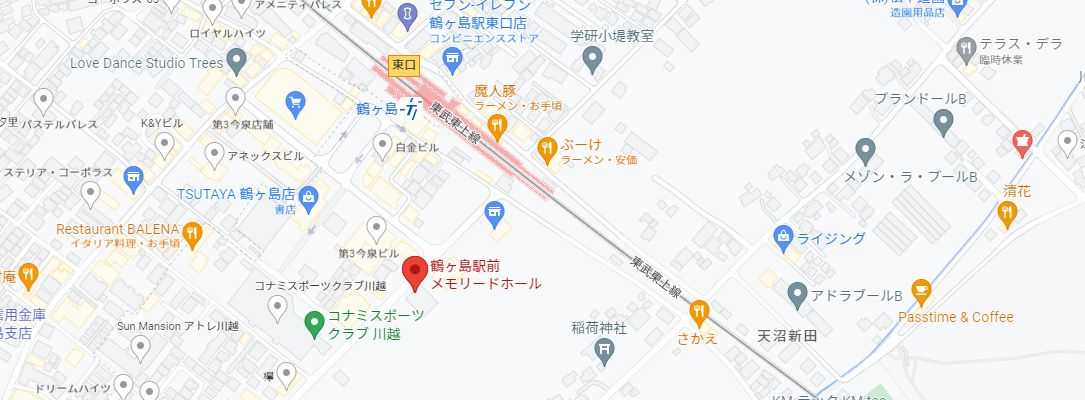
Task: Tap the 魔人豚 ramen restaurant marker
Action: (497, 125)
